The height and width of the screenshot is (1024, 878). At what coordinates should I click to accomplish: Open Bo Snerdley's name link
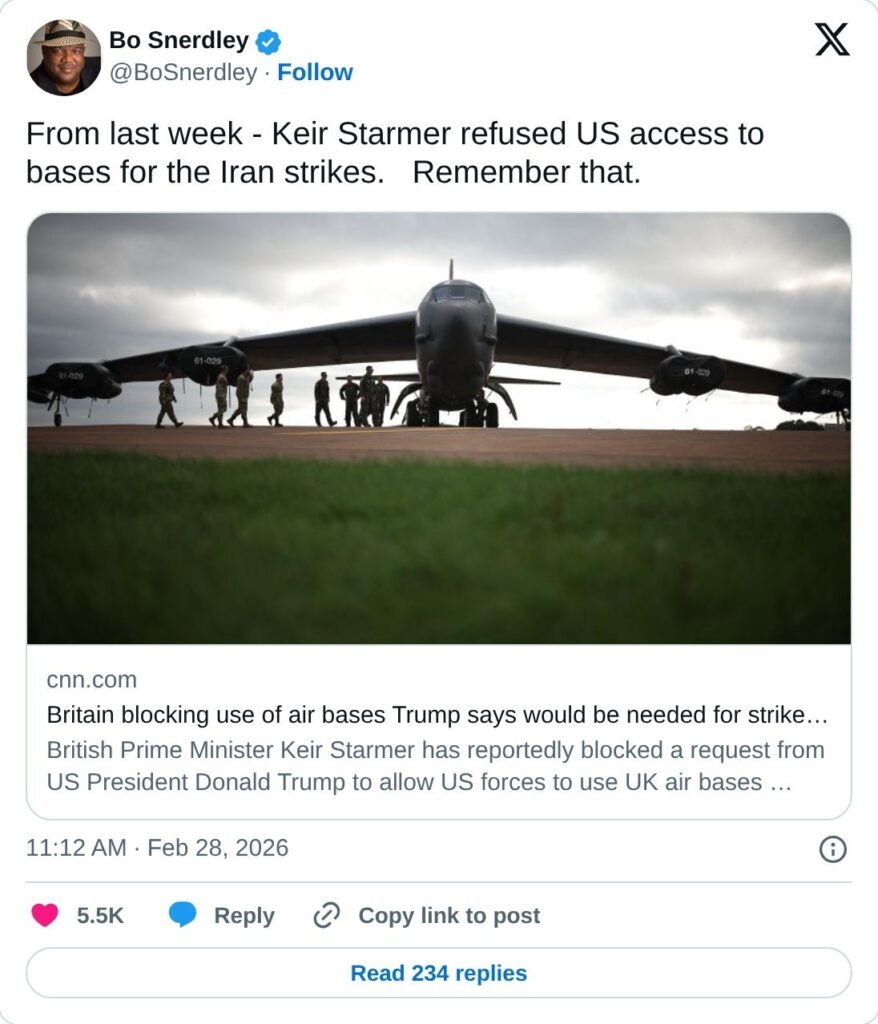click(x=178, y=41)
